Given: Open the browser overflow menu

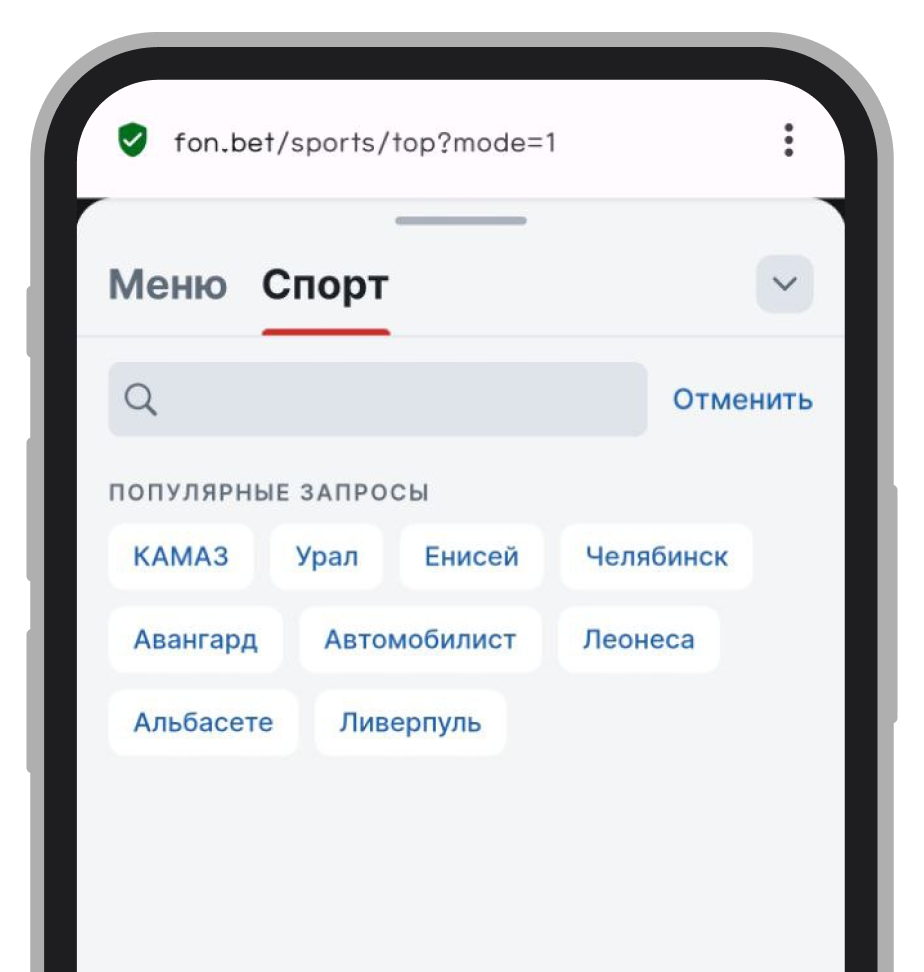Looking at the screenshot, I should click(788, 141).
